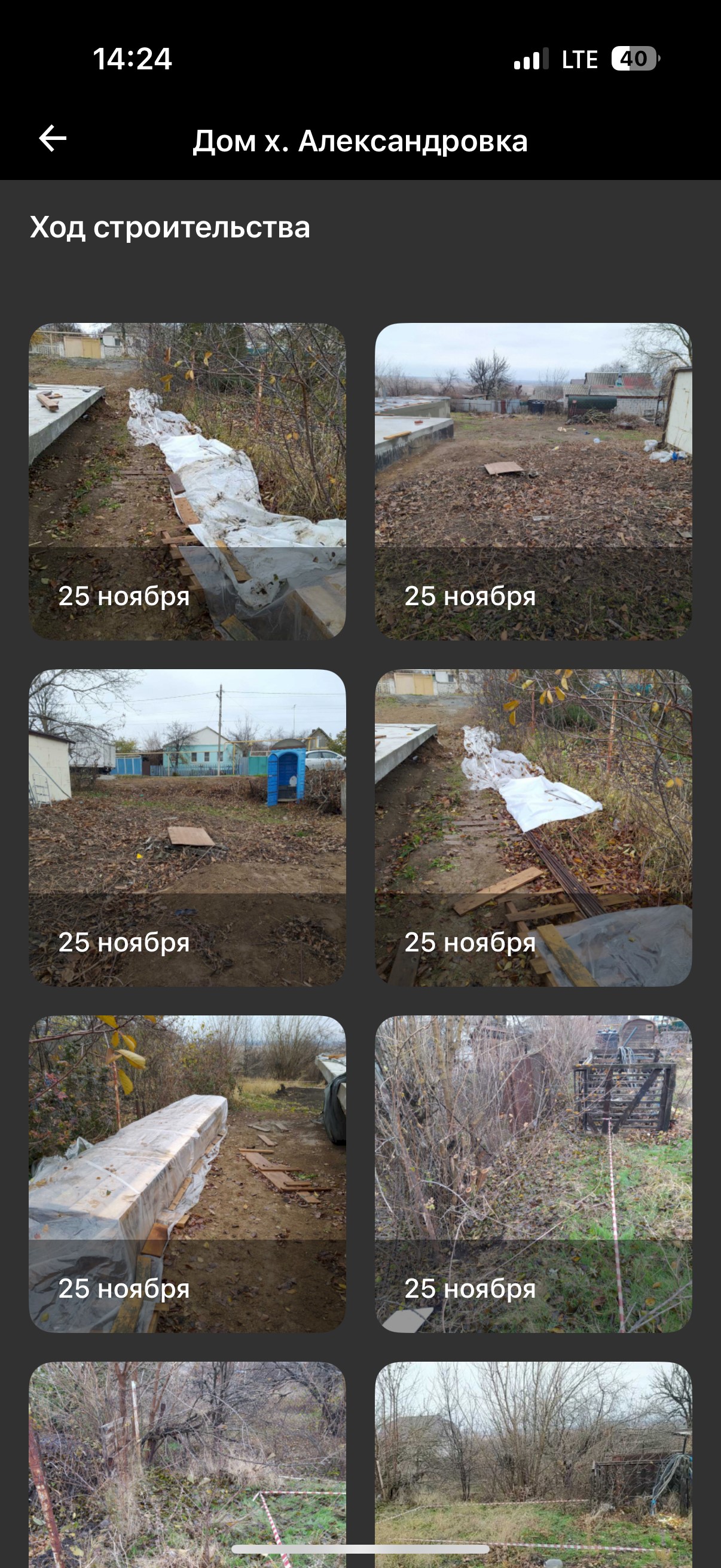View the photo of wrapped lumber stack
The width and height of the screenshot is (721, 1568).
pyautogui.click(x=187, y=1174)
